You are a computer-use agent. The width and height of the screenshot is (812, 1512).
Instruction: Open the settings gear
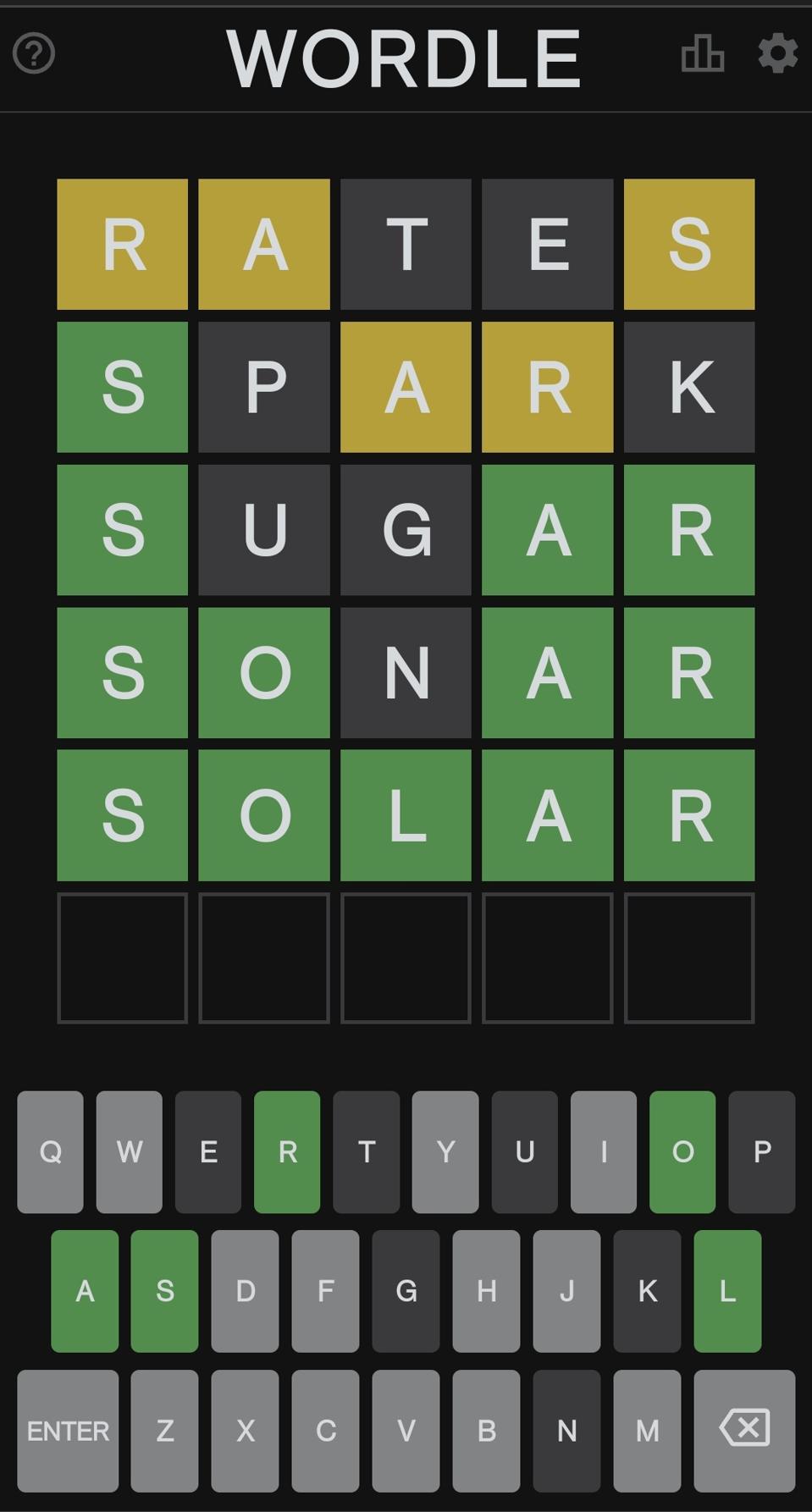(x=777, y=53)
